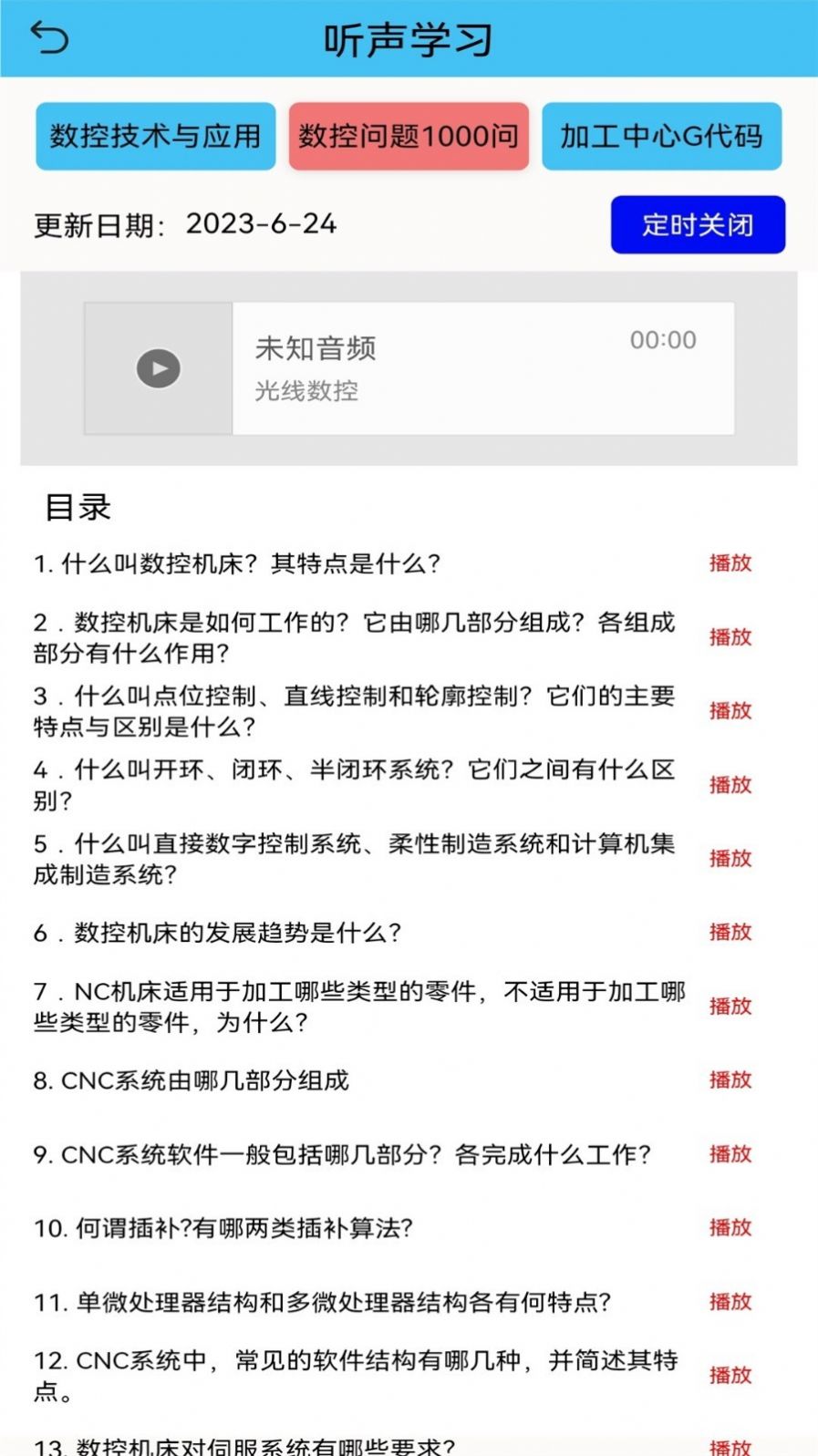This screenshot has width=818, height=1456.
Task: Play item 12 about 常见的软件结构
Action: pos(730,1376)
